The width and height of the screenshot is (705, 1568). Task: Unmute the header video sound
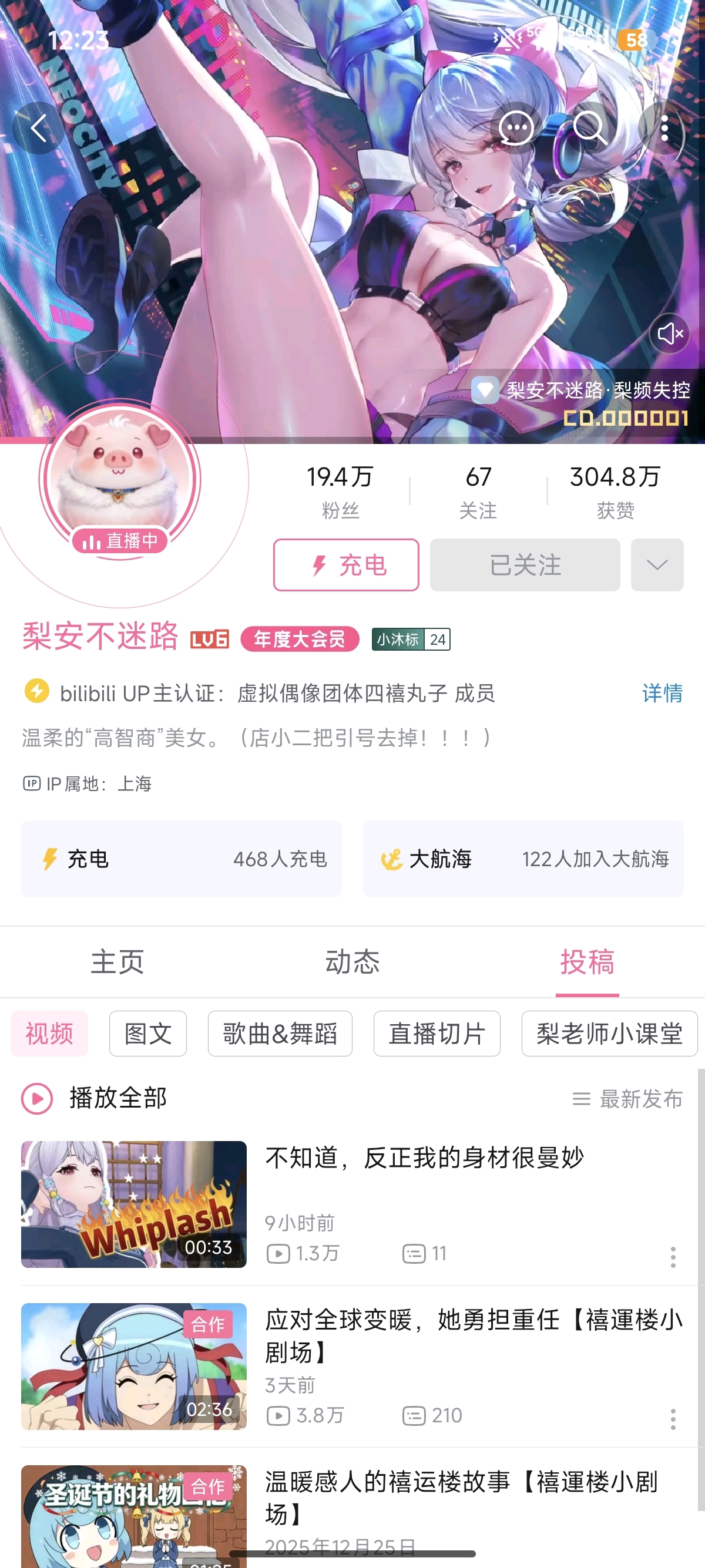(x=669, y=334)
